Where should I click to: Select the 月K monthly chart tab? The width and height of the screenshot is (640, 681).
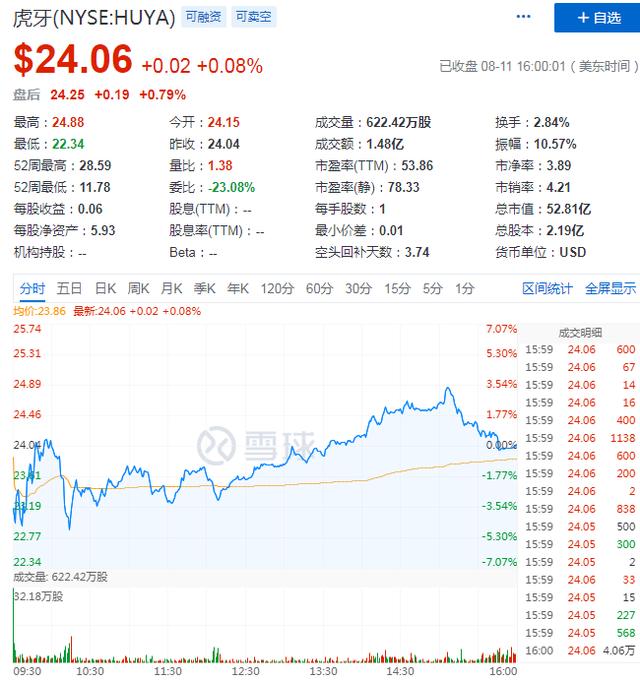171,289
